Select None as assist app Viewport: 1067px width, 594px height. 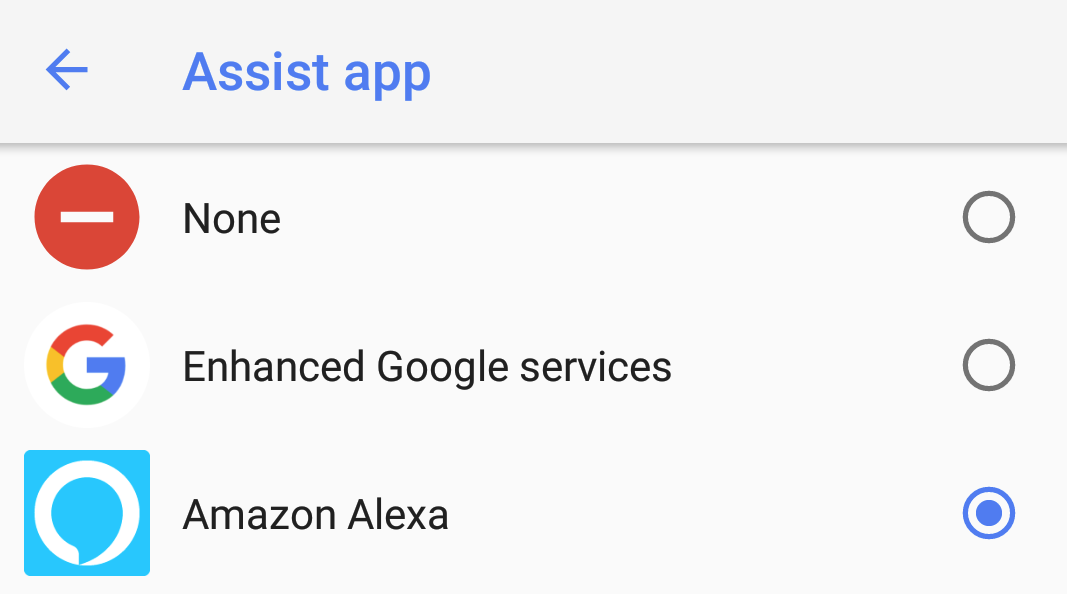pyautogui.click(x=988, y=218)
